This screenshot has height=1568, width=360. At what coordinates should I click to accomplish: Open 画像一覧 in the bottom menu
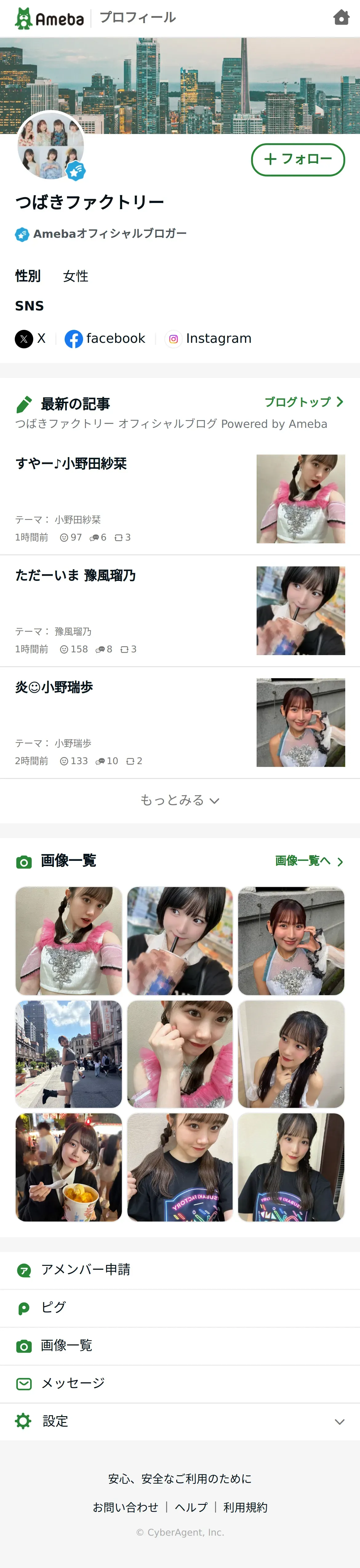[180, 1346]
